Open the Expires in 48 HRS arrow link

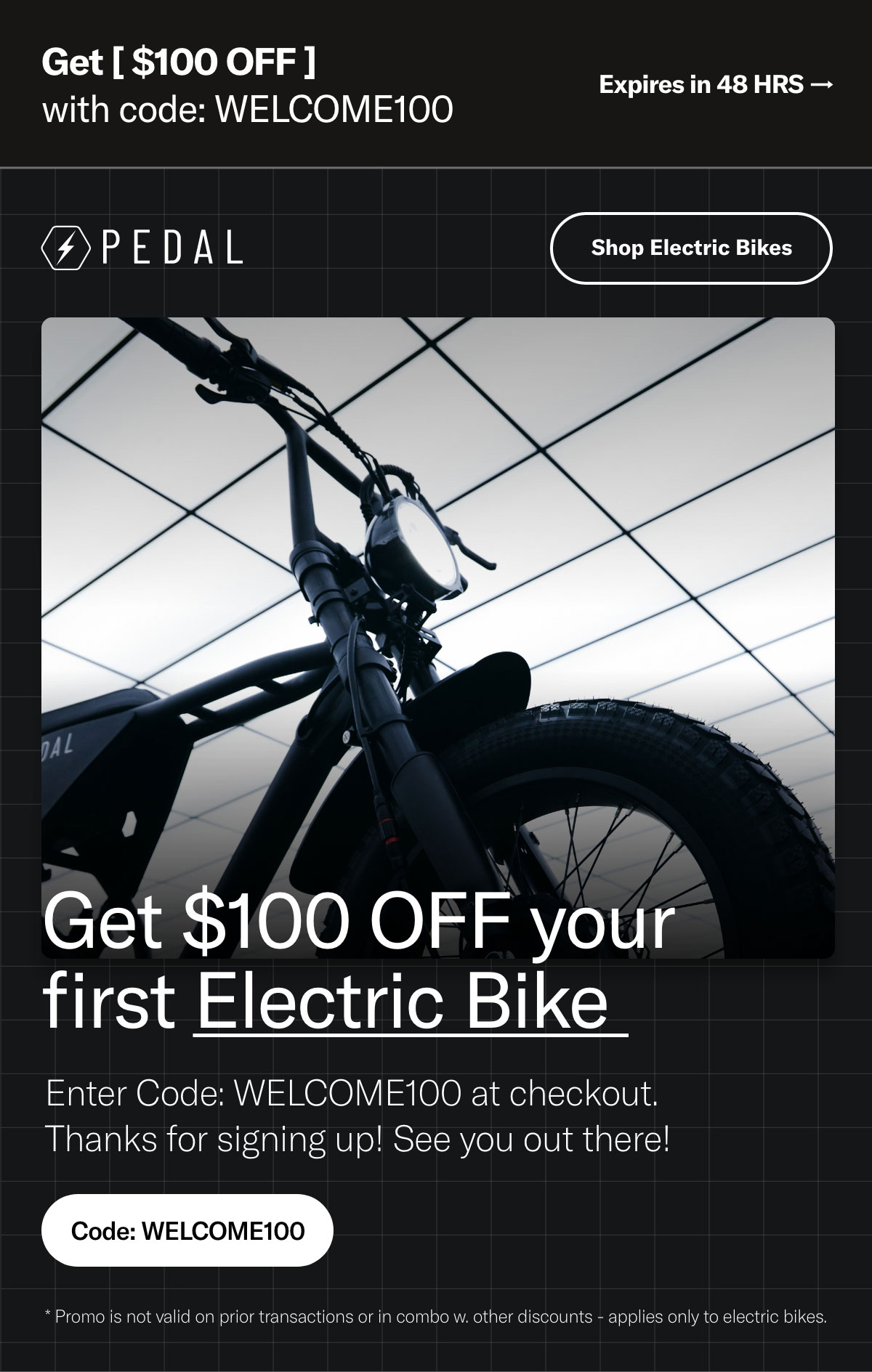(x=716, y=85)
